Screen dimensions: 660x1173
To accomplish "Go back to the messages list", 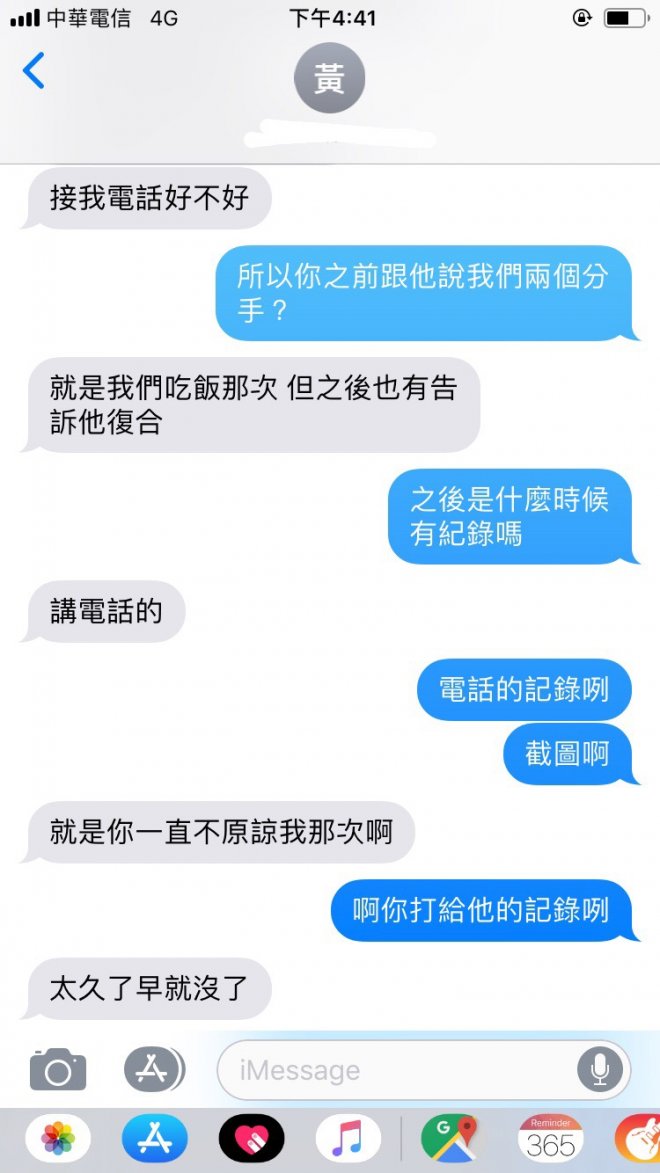I will 34,71.
